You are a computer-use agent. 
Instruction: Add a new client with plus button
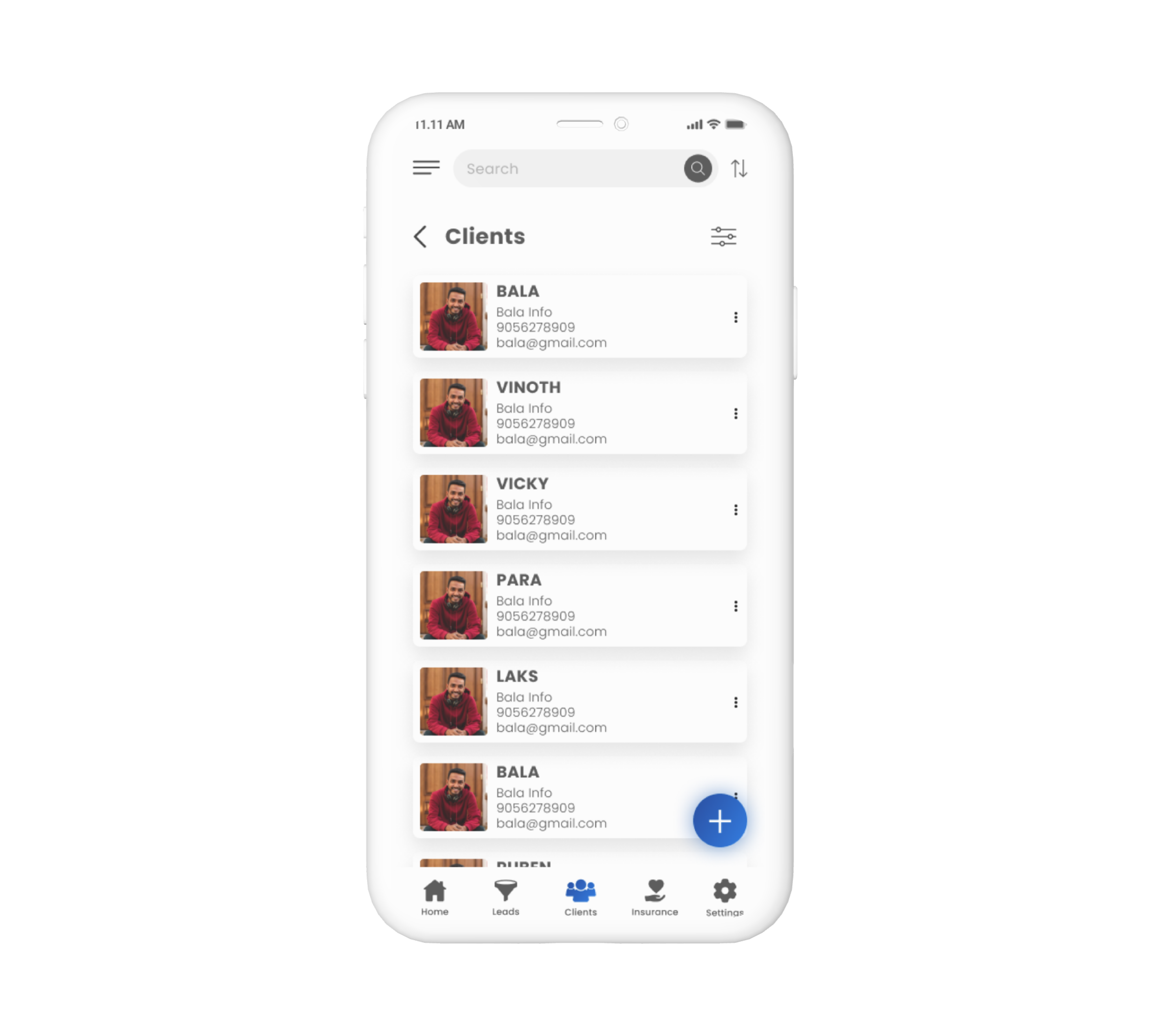(x=719, y=821)
